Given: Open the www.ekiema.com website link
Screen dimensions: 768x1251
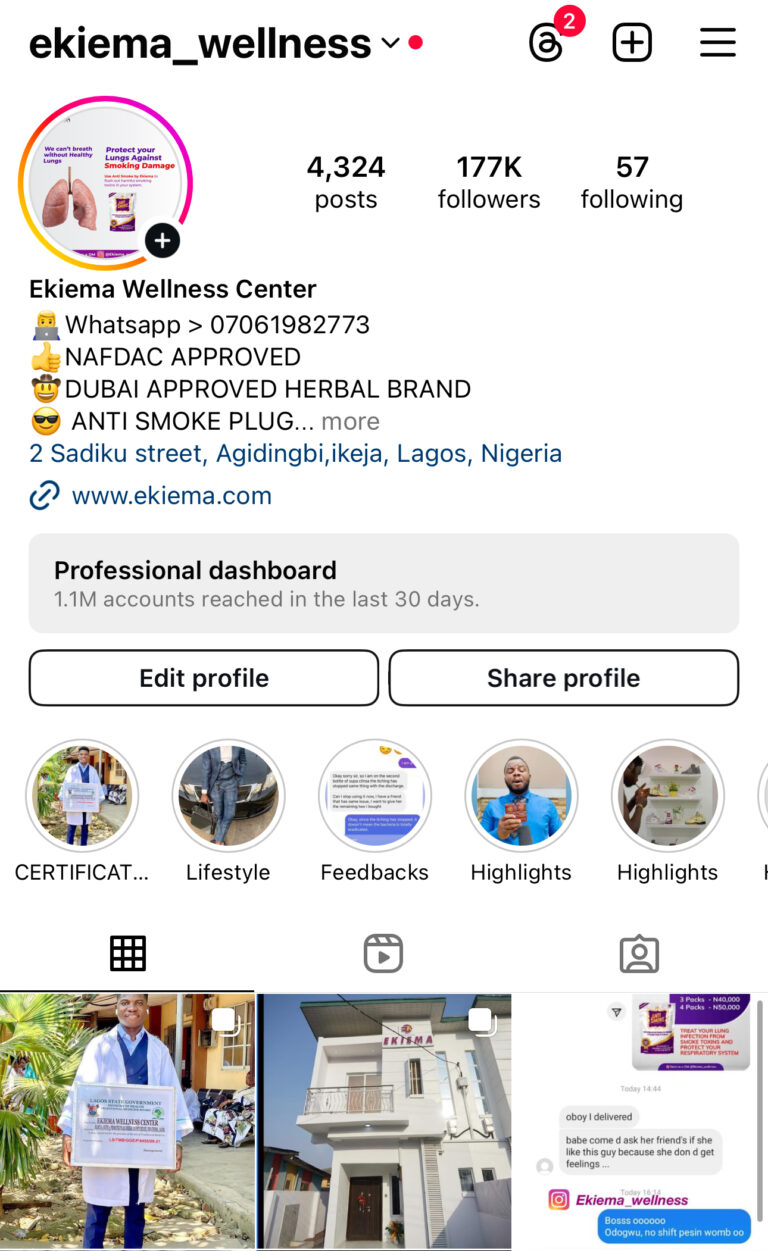Looking at the screenshot, I should (x=171, y=495).
